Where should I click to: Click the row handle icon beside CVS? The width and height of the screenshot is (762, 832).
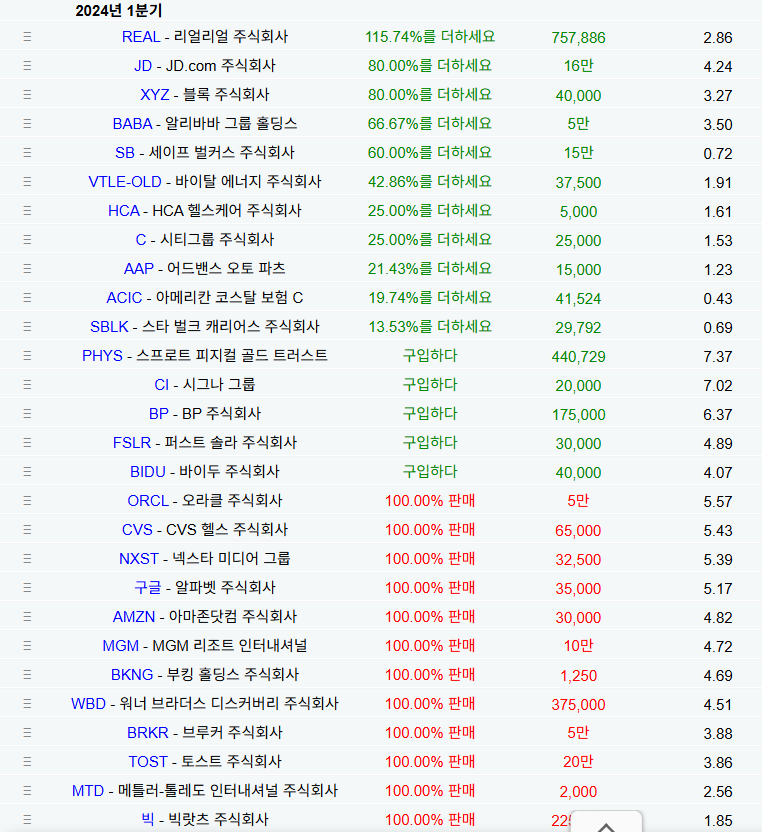pos(27,529)
